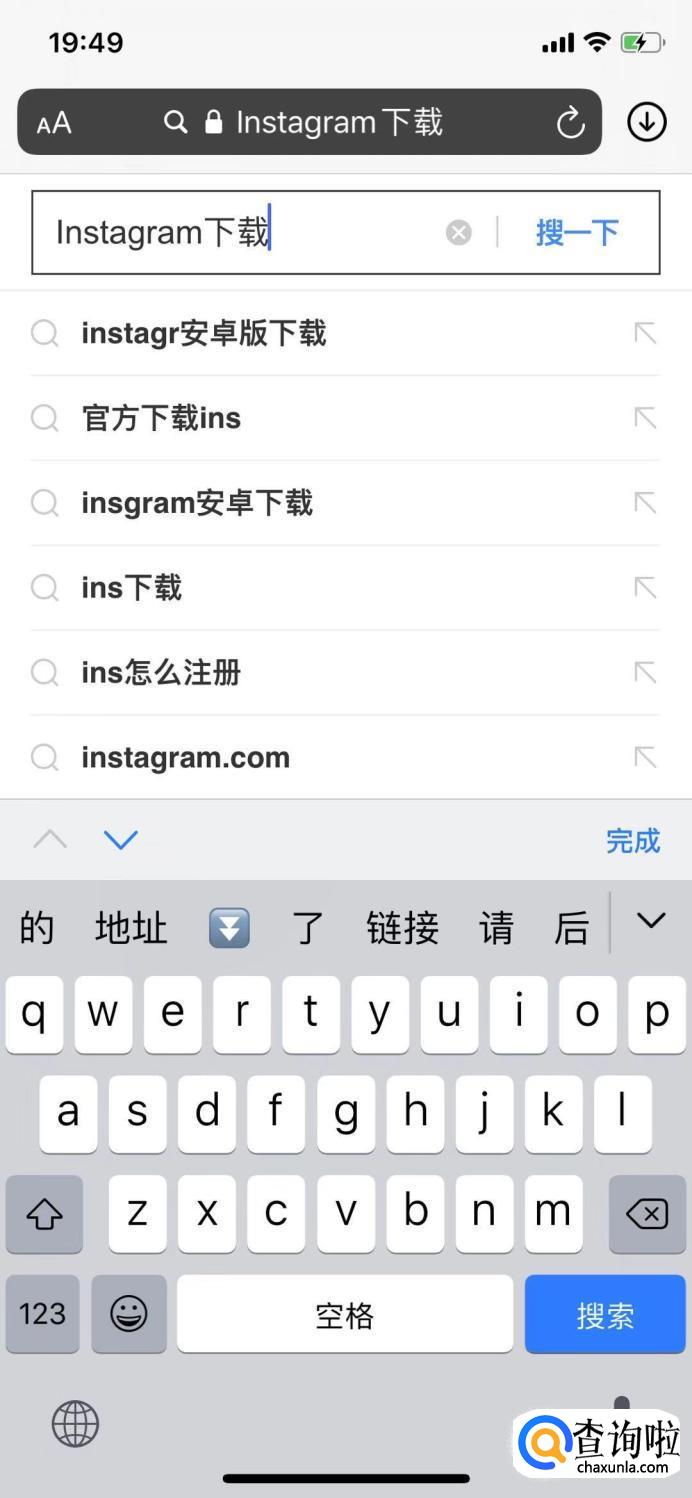Fill the search box with the instagram.com arrow
This screenshot has width=692, height=1498.
[x=645, y=757]
